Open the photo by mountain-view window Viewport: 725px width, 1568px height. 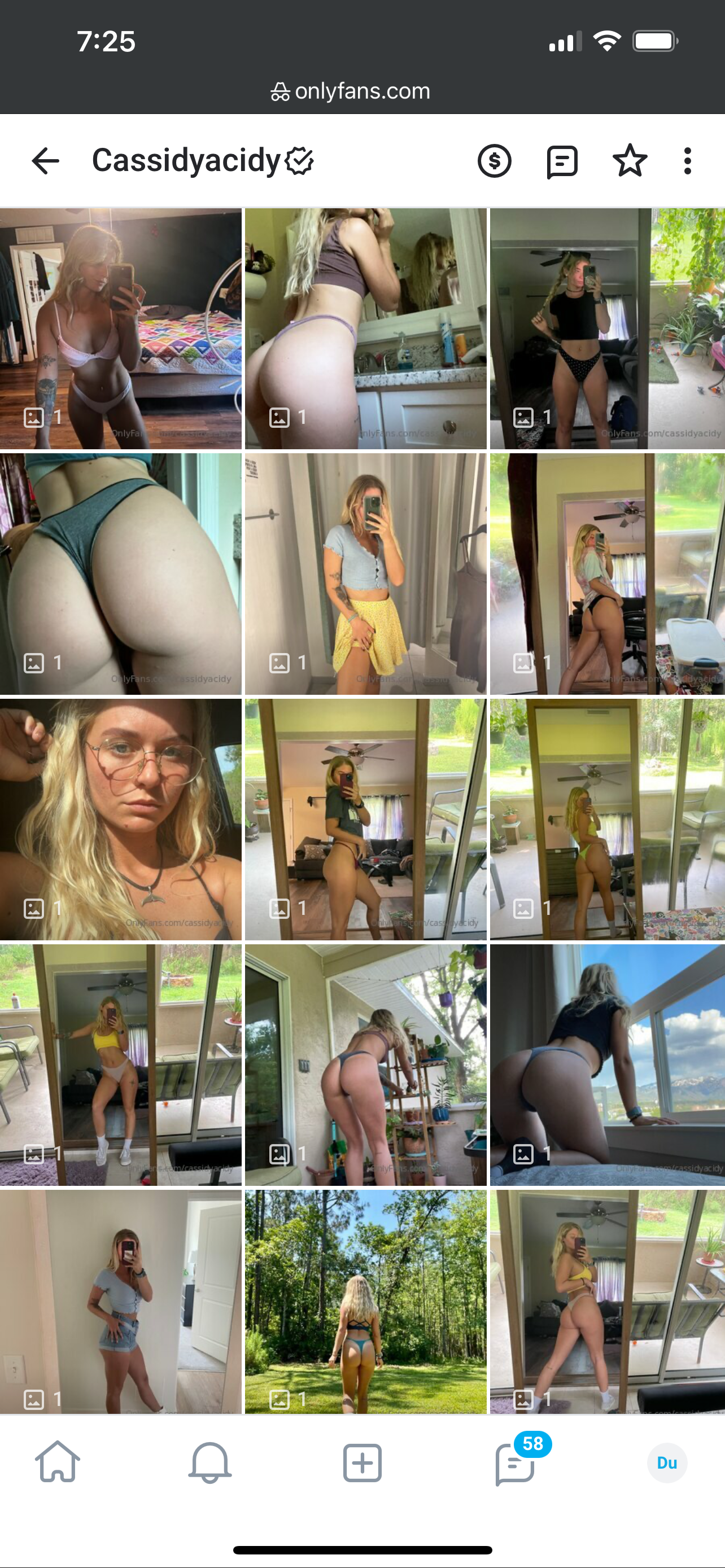coord(607,1065)
